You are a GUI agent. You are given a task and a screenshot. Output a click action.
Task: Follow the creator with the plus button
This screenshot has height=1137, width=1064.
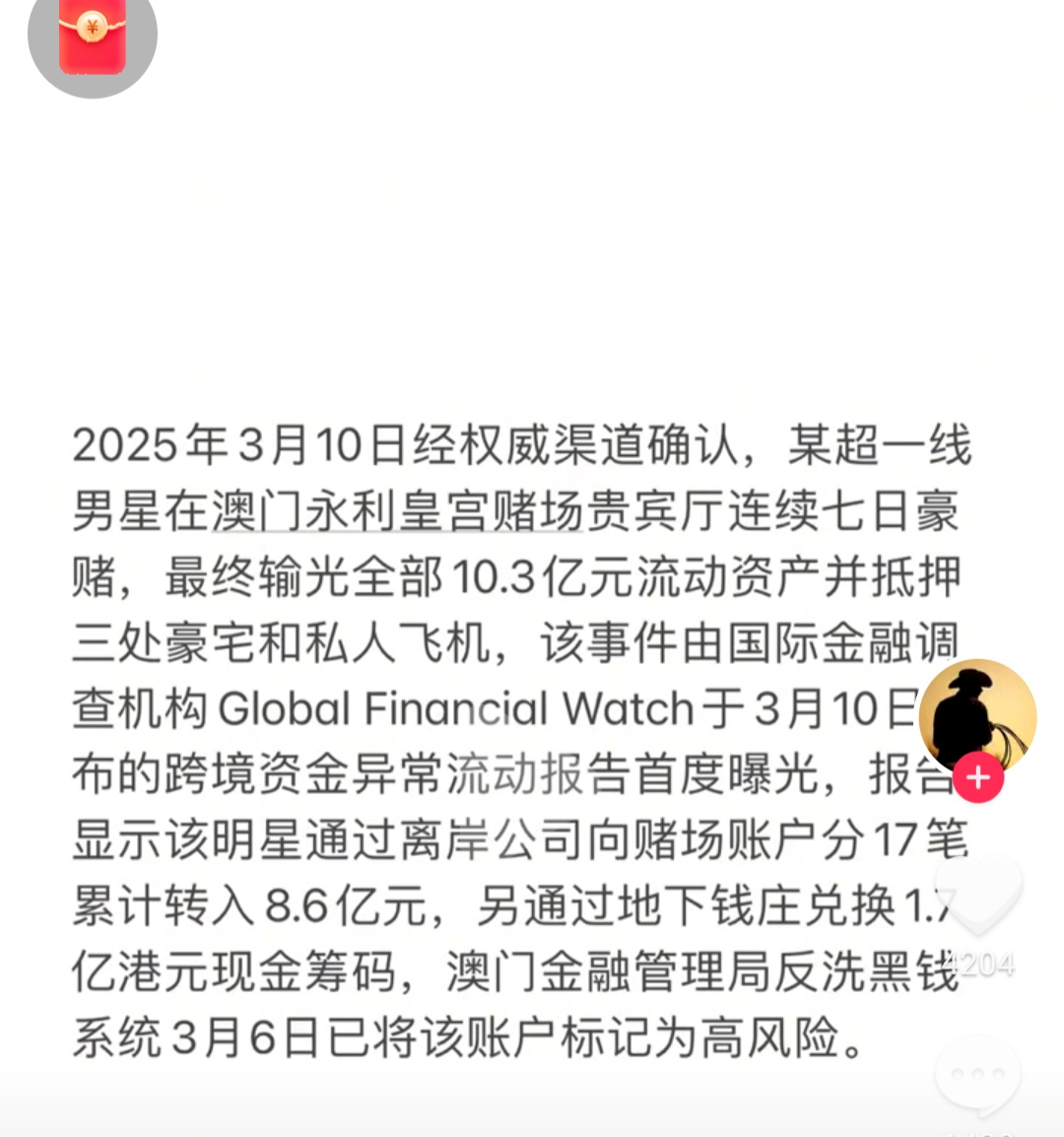pyautogui.click(x=977, y=778)
